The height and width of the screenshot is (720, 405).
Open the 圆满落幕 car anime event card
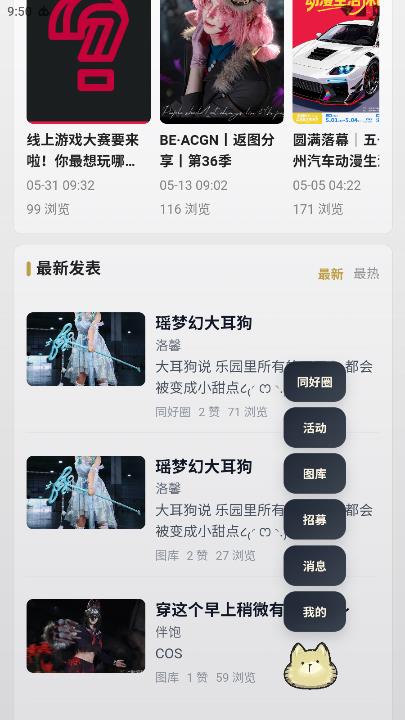coord(336,108)
